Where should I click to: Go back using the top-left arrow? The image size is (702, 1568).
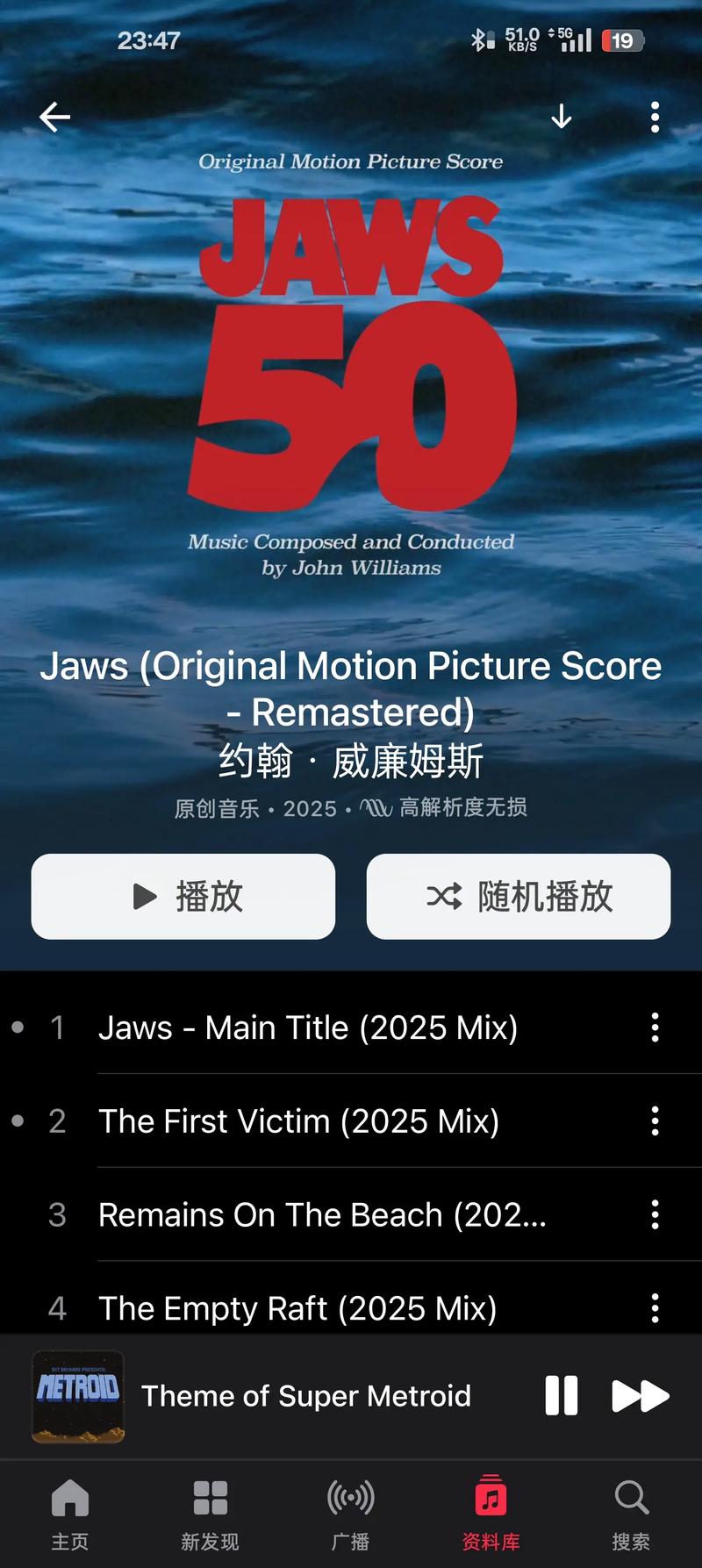[54, 117]
